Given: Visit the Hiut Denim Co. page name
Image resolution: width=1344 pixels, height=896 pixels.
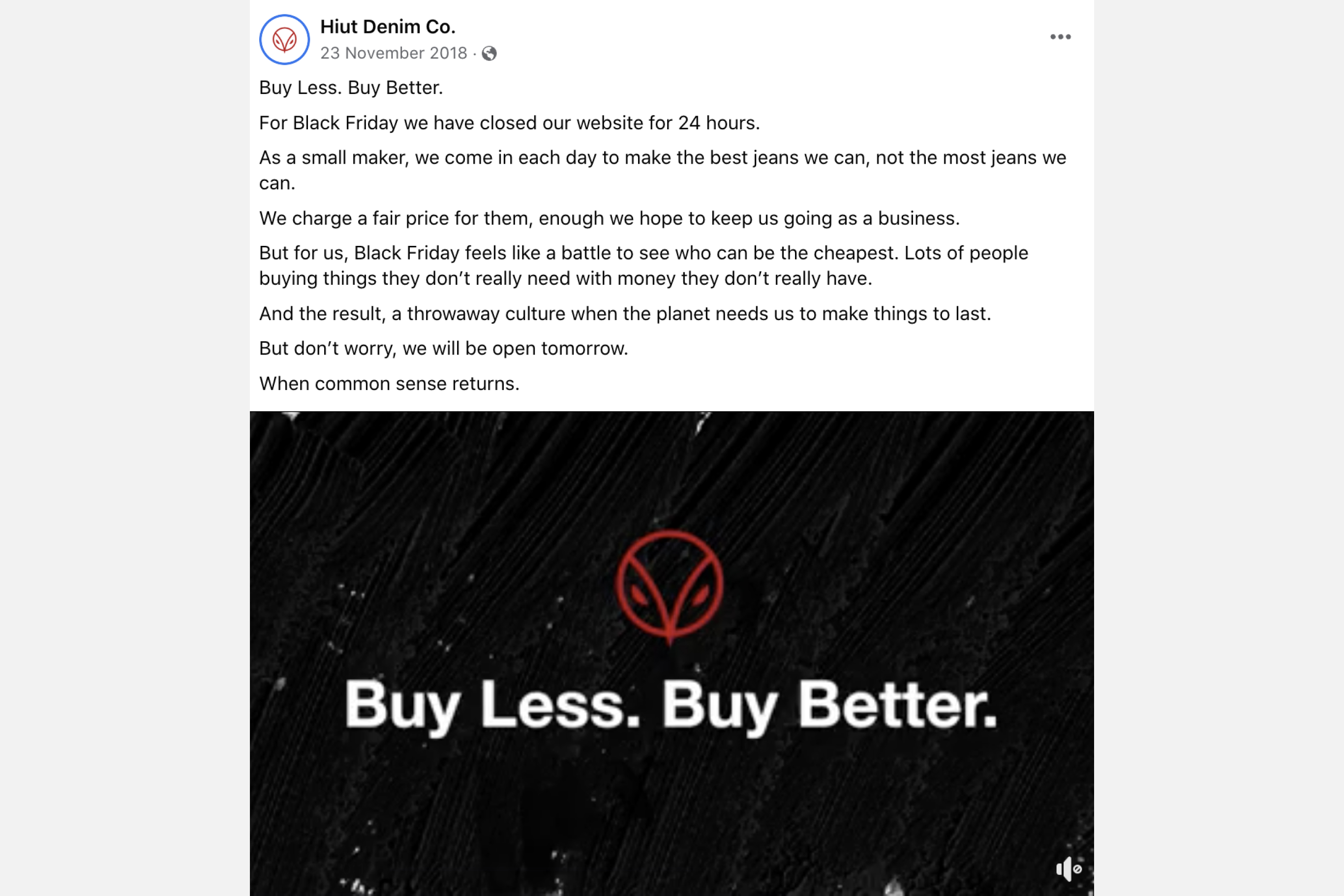Looking at the screenshot, I should (x=388, y=27).
